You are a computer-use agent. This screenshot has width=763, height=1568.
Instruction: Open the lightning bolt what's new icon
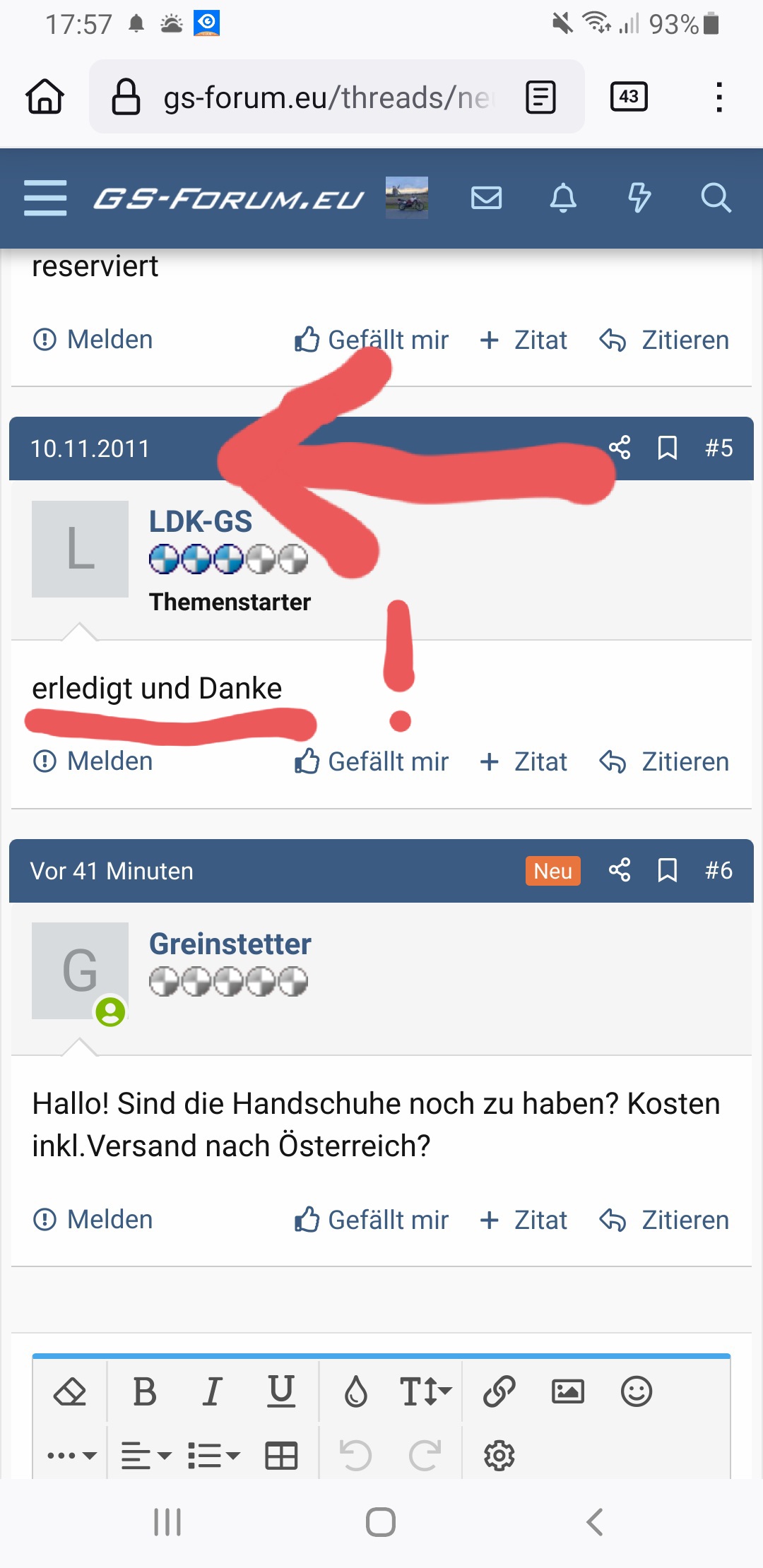pos(639,198)
